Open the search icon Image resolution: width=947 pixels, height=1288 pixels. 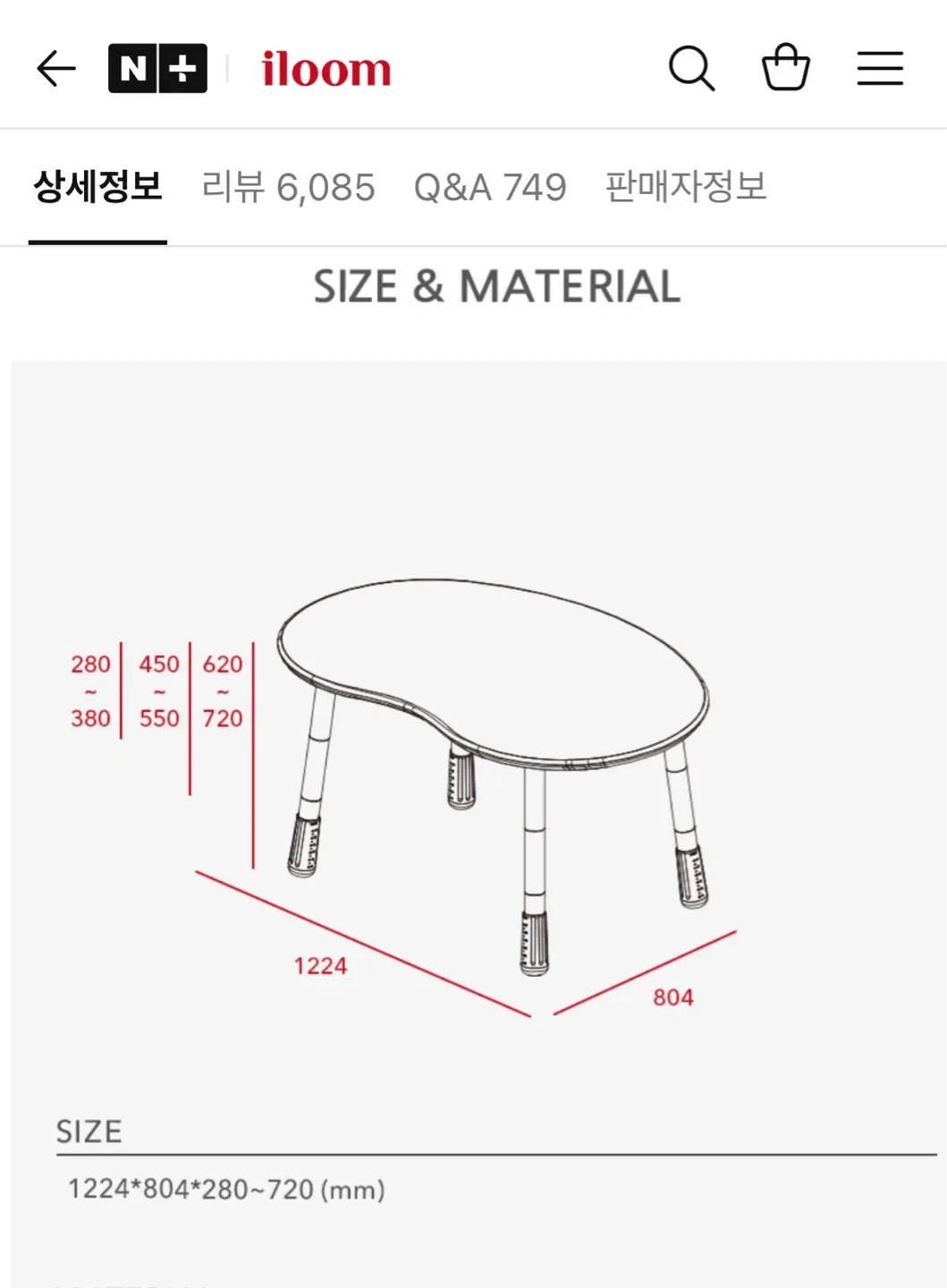(691, 69)
